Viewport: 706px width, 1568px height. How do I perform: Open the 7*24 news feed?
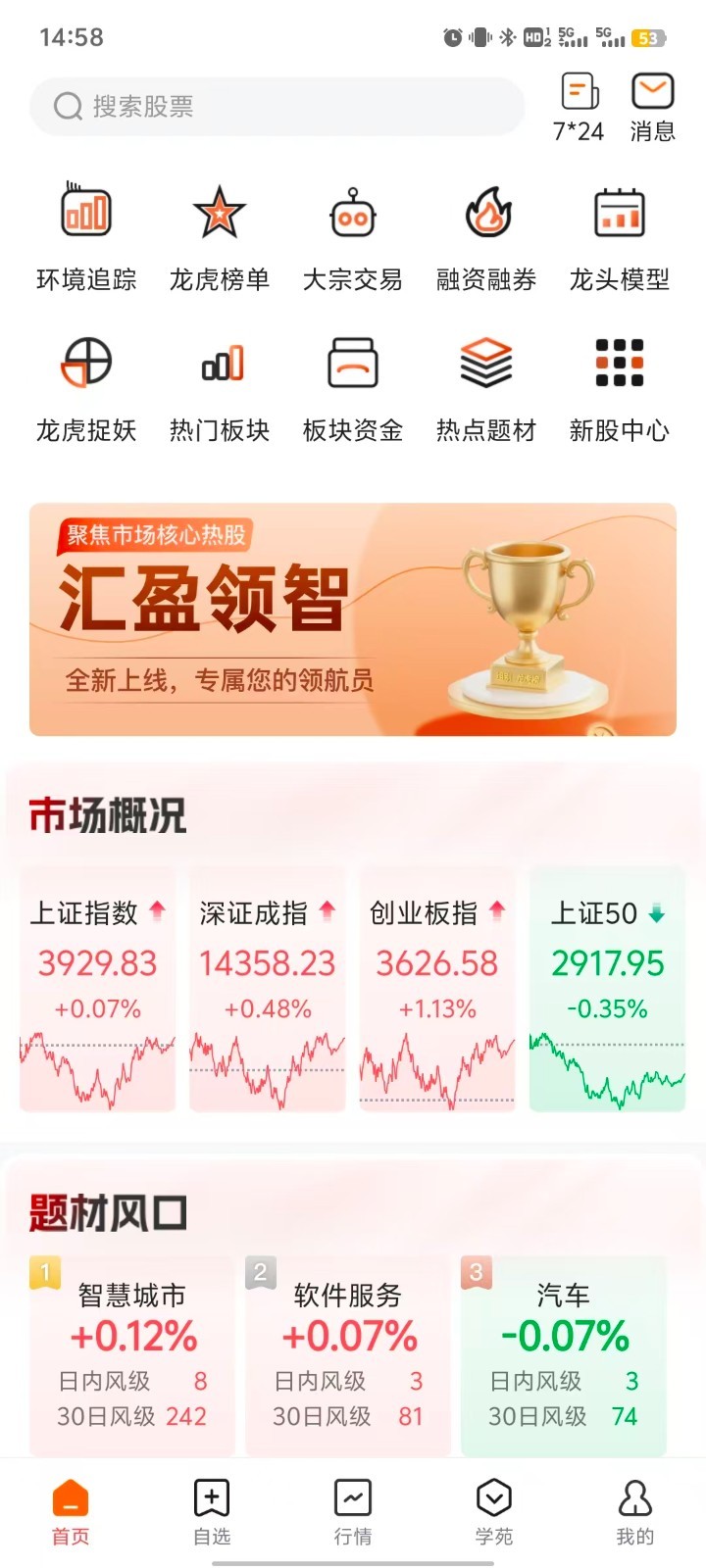pos(579,108)
